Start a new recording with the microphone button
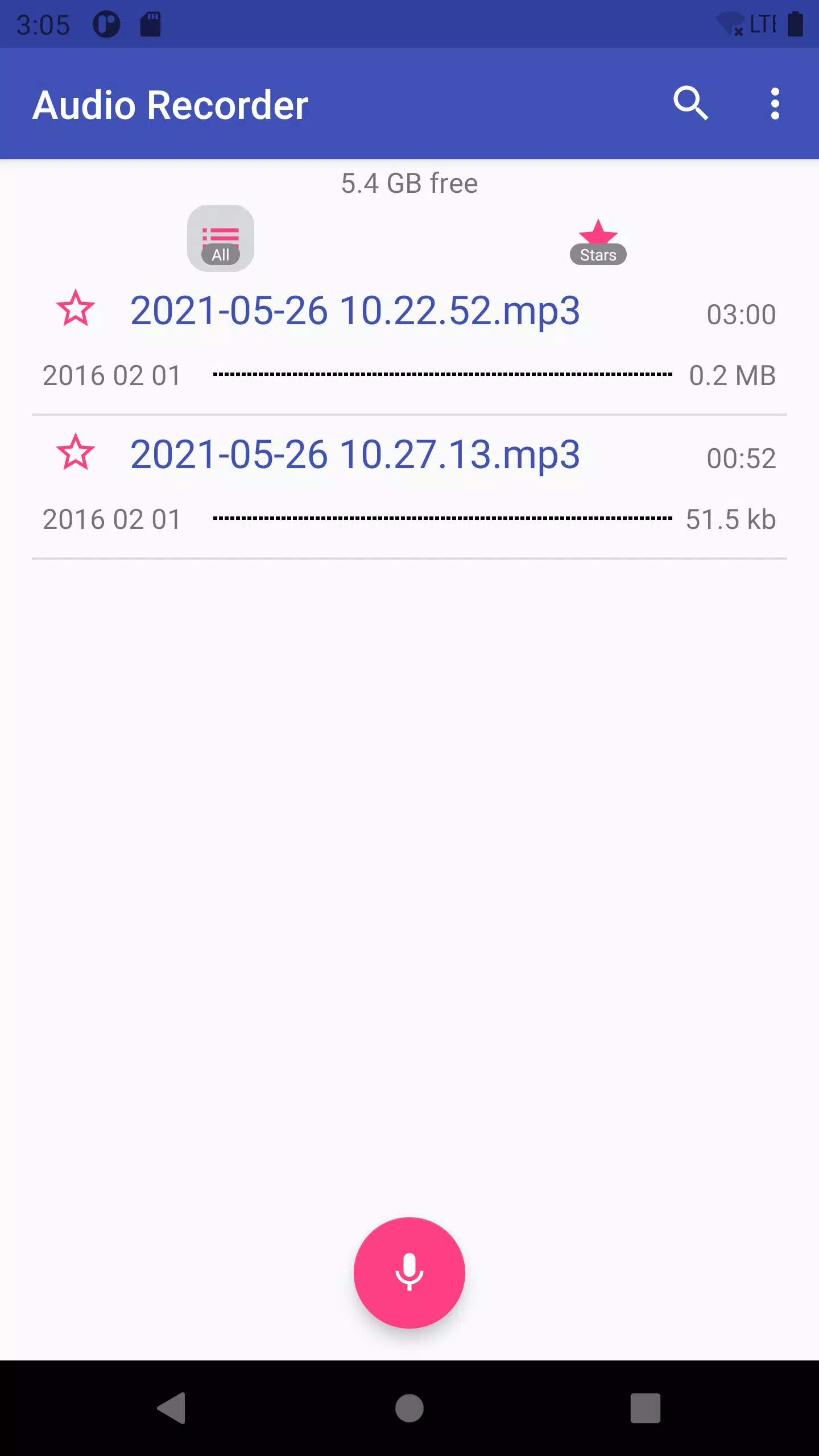The image size is (819, 1456). point(409,1273)
